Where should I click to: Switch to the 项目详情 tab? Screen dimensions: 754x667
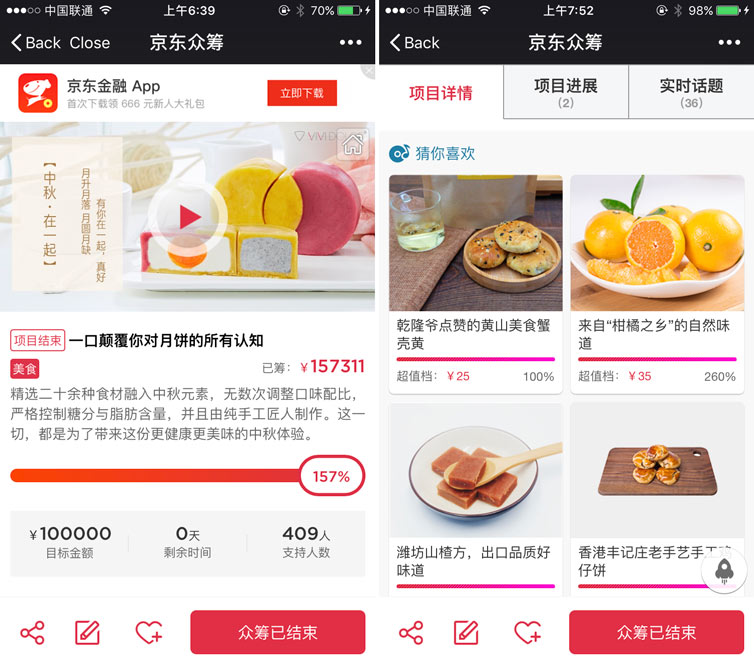coord(440,93)
